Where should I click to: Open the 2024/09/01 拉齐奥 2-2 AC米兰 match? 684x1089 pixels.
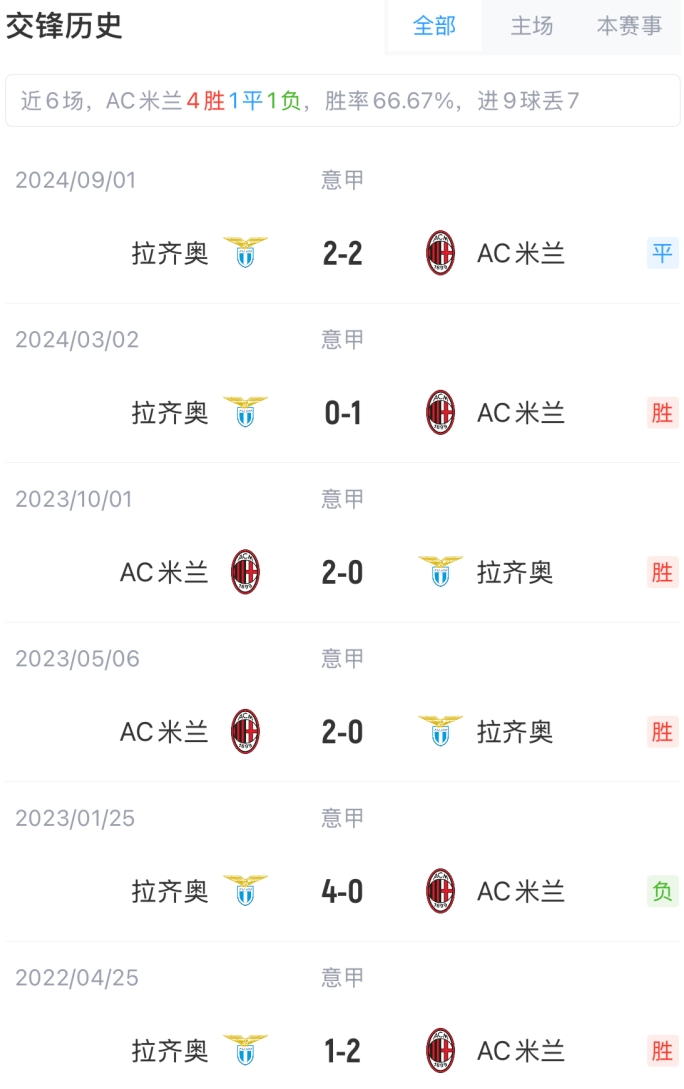(342, 253)
